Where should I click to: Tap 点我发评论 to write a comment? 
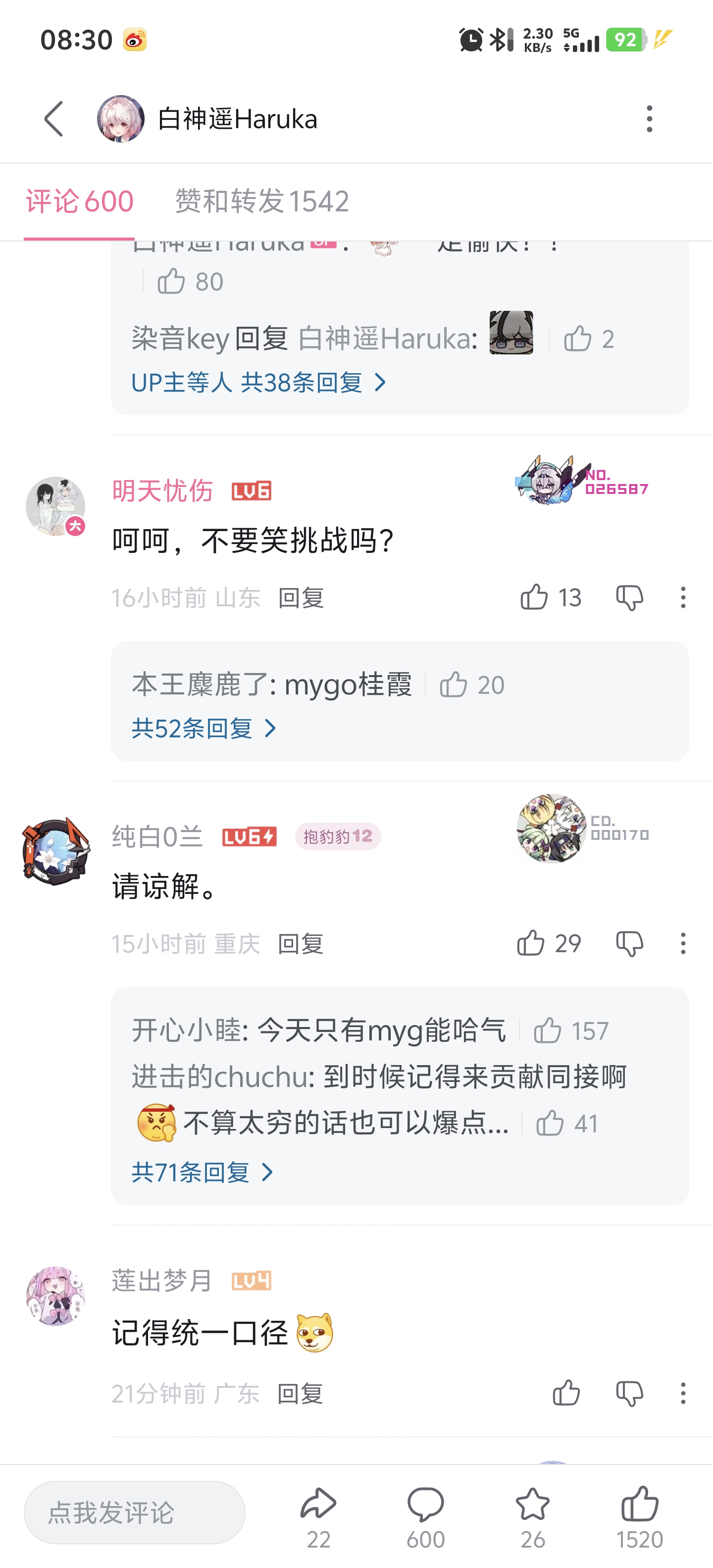[x=135, y=1512]
